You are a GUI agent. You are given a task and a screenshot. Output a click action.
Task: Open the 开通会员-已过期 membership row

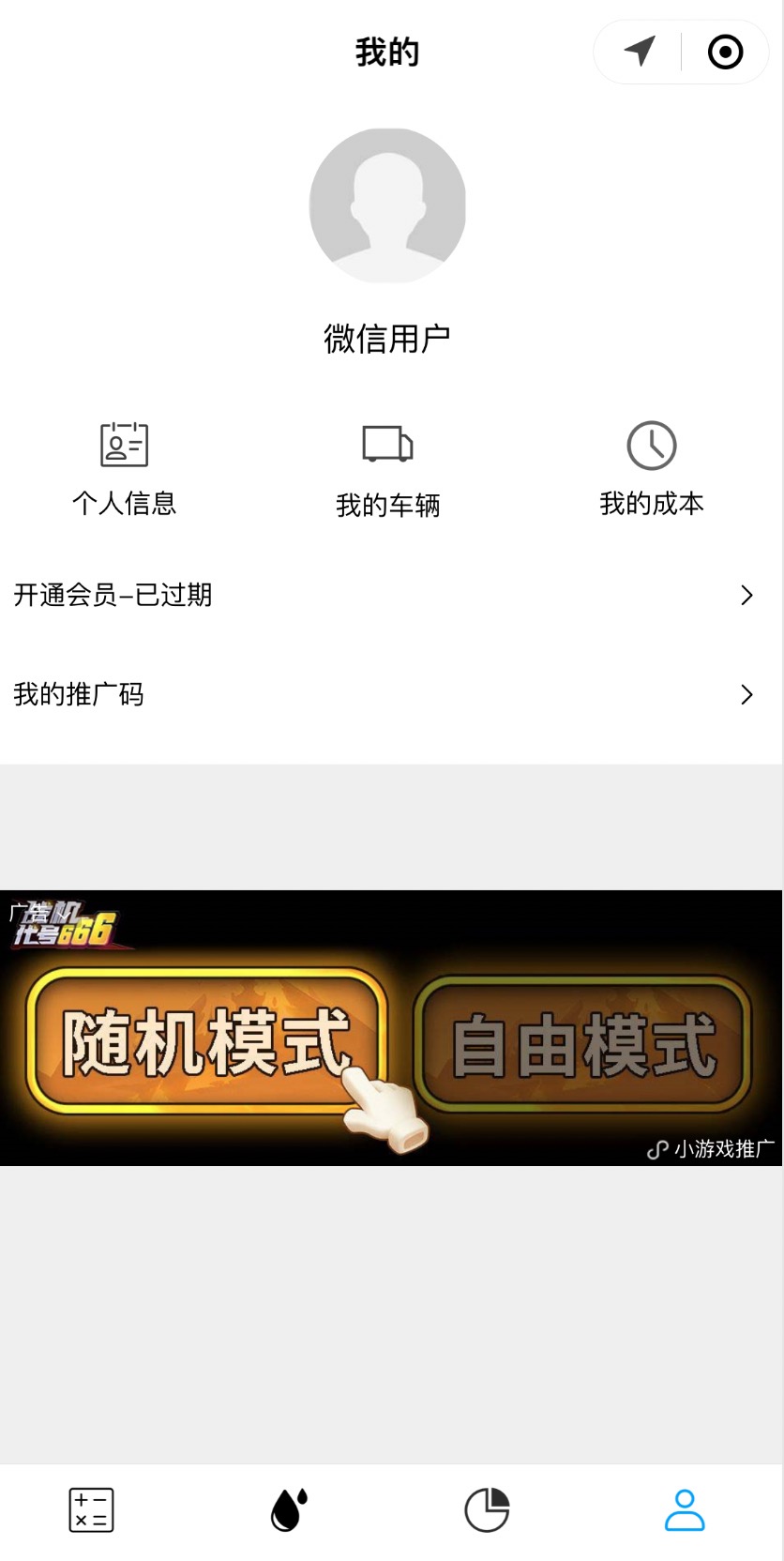click(392, 595)
